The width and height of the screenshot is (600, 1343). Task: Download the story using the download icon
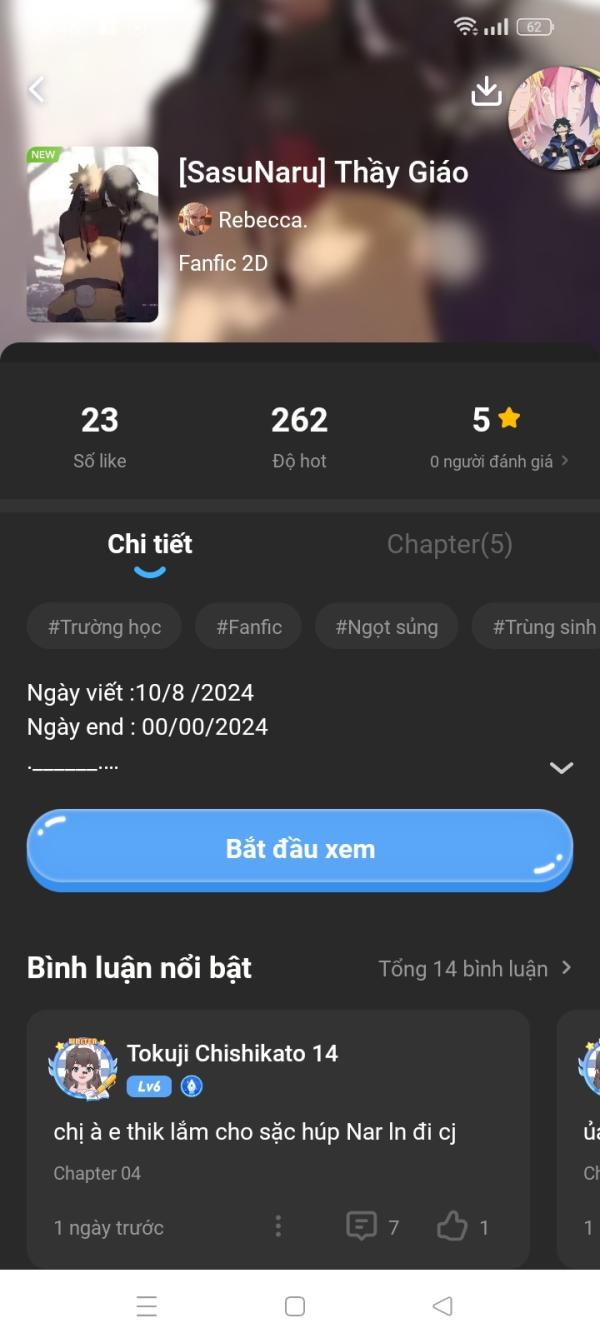(x=486, y=91)
